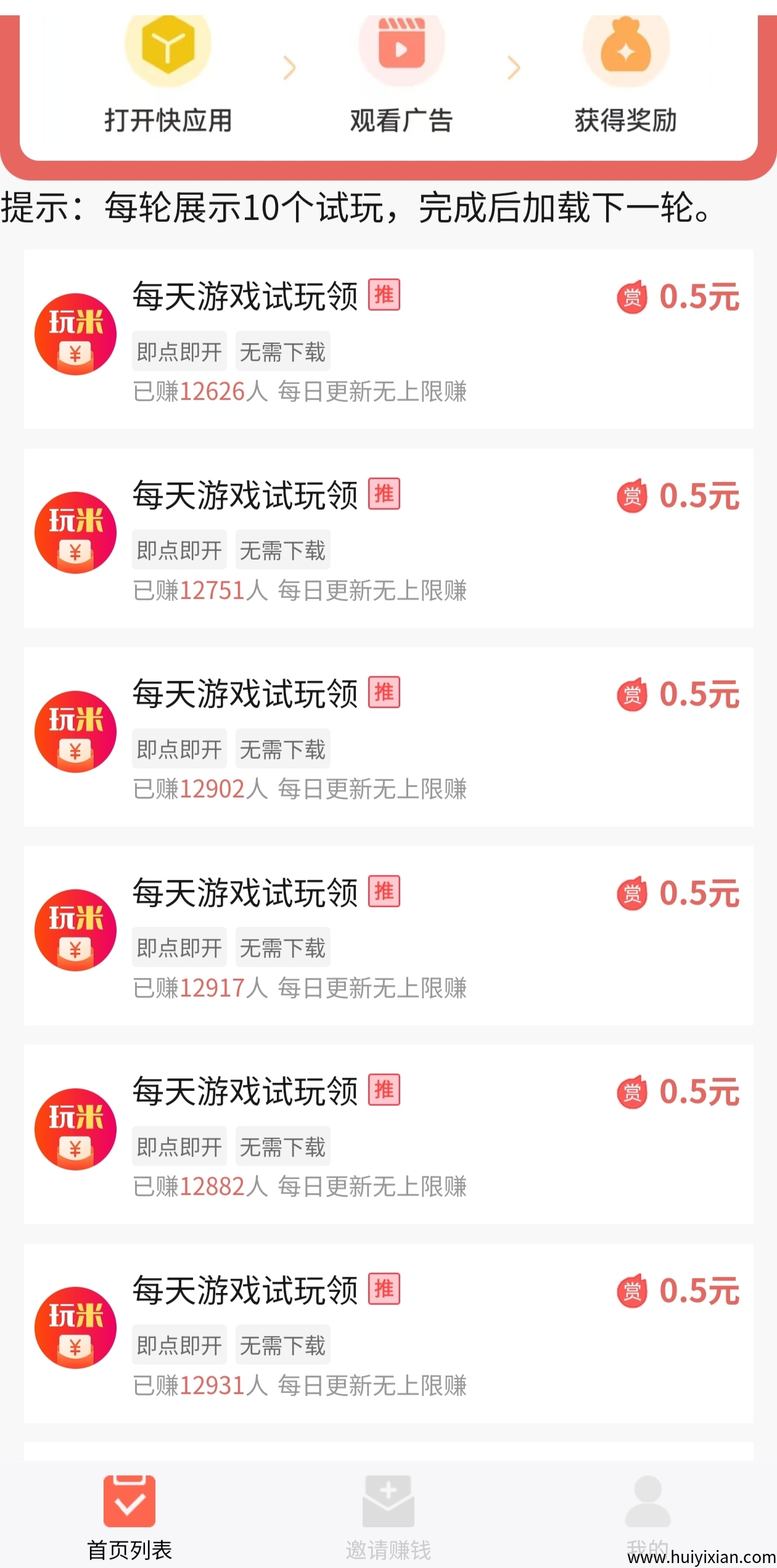Viewport: 777px width, 1568px height.
Task: Open the 每天游戏试玩领 card with 12902 earners
Action: point(388,737)
